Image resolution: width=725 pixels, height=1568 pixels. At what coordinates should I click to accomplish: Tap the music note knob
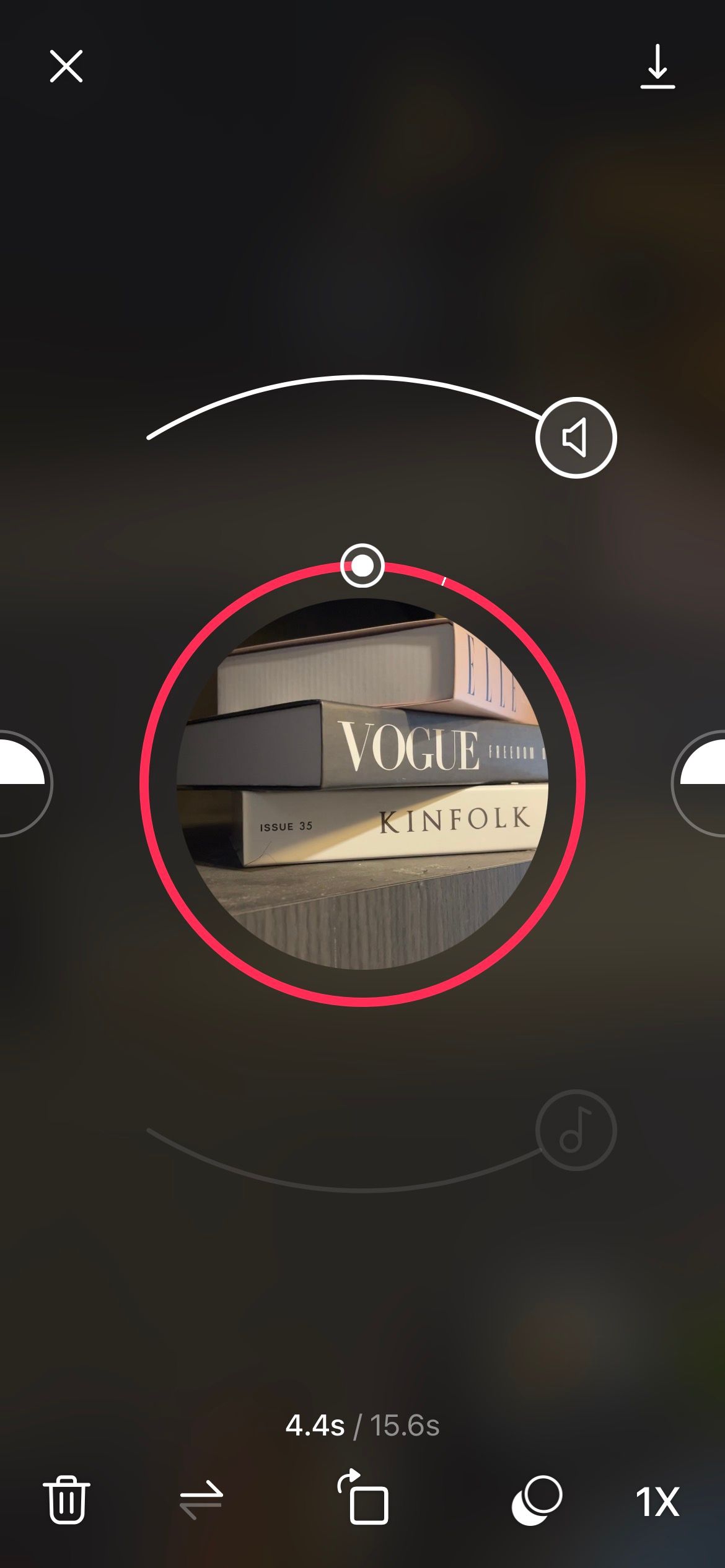(x=576, y=1131)
